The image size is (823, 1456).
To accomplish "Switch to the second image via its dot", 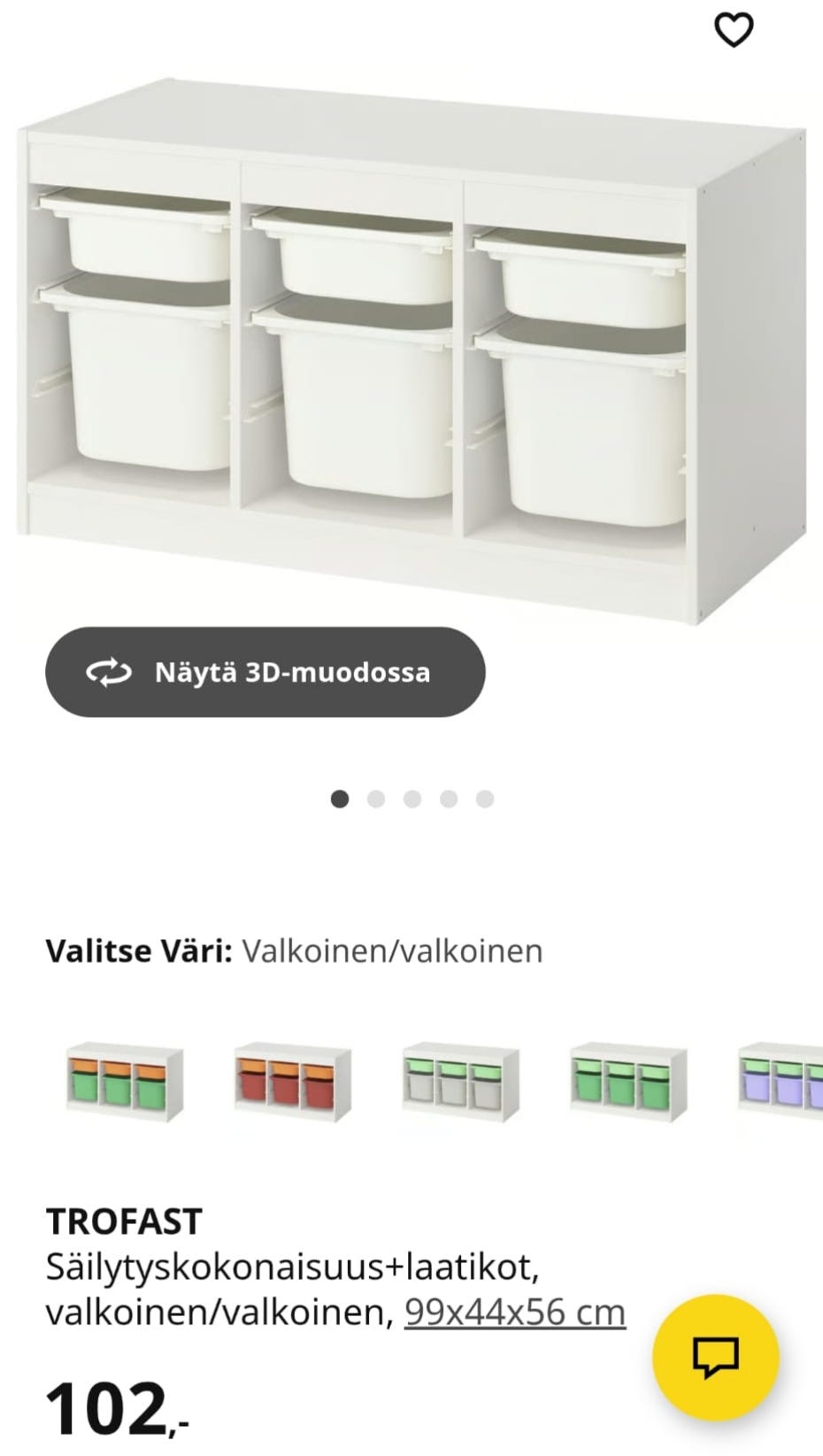I will point(376,797).
